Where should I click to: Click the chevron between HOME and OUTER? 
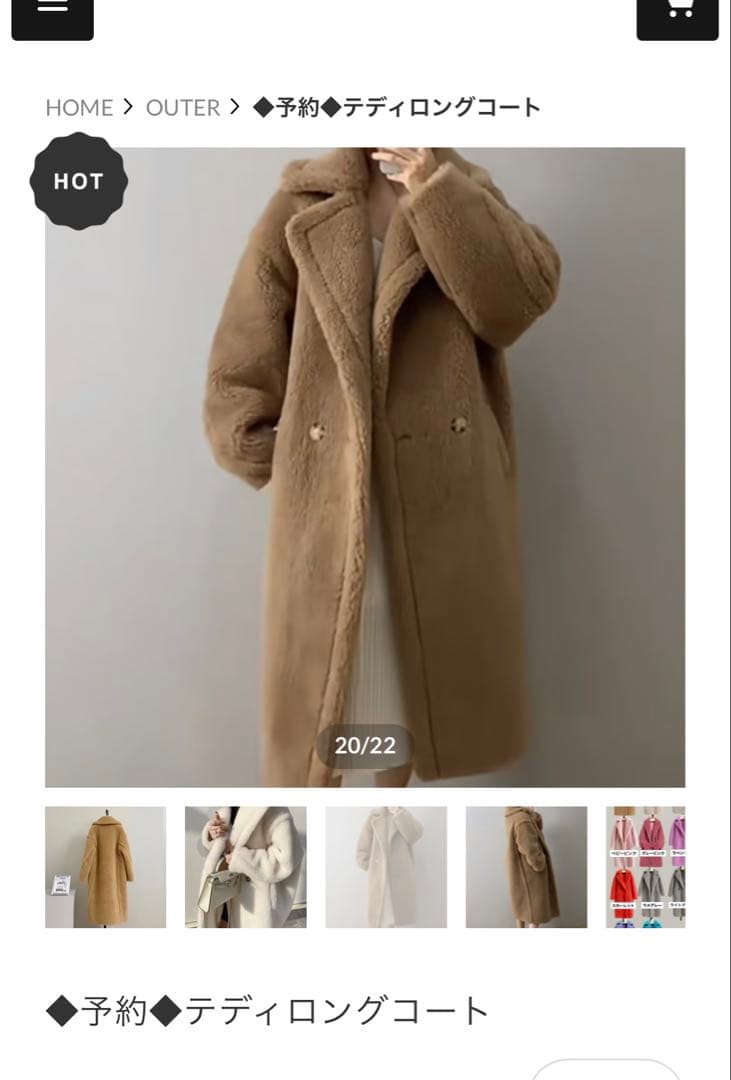129,107
